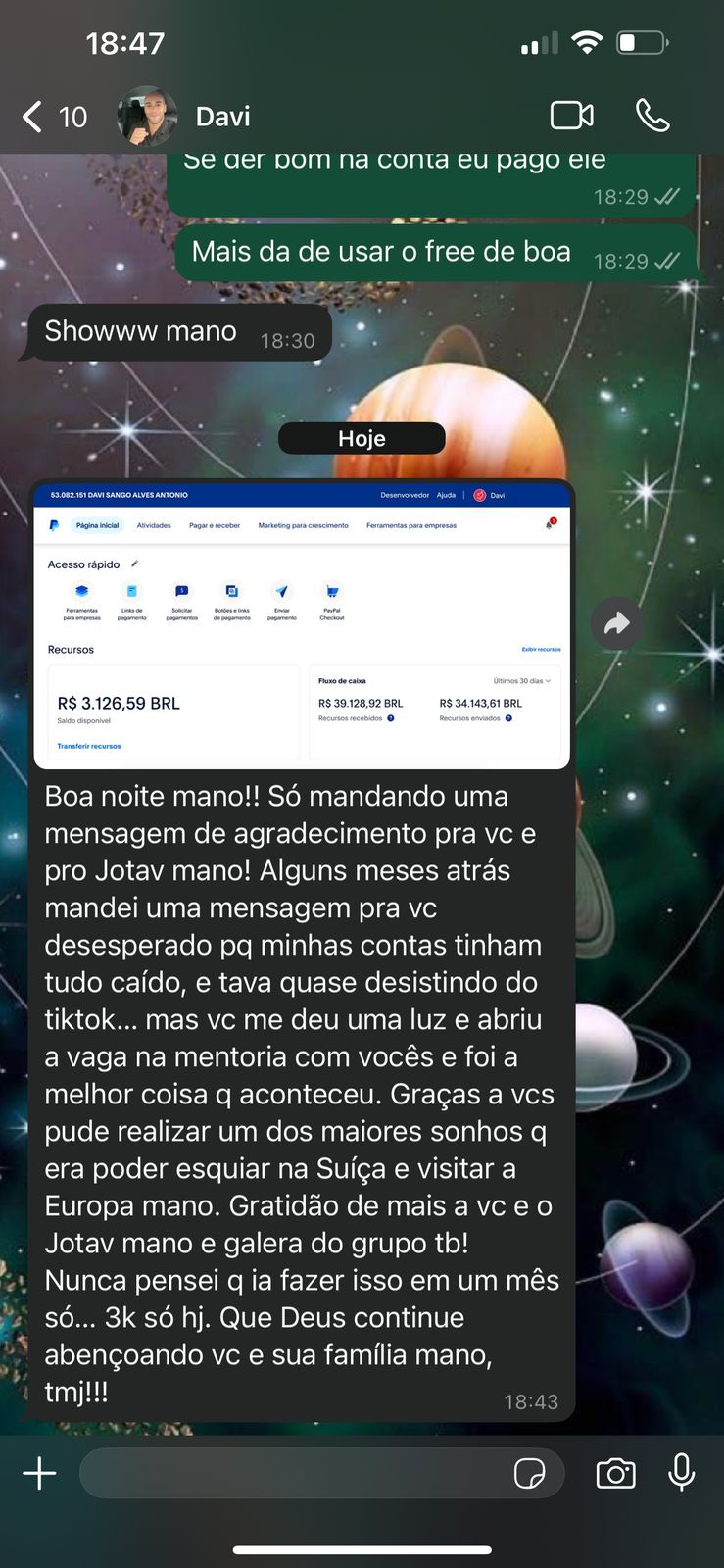This screenshot has width=724, height=1568.
Task: Open the PayPal screenshot image
Action: (x=302, y=625)
